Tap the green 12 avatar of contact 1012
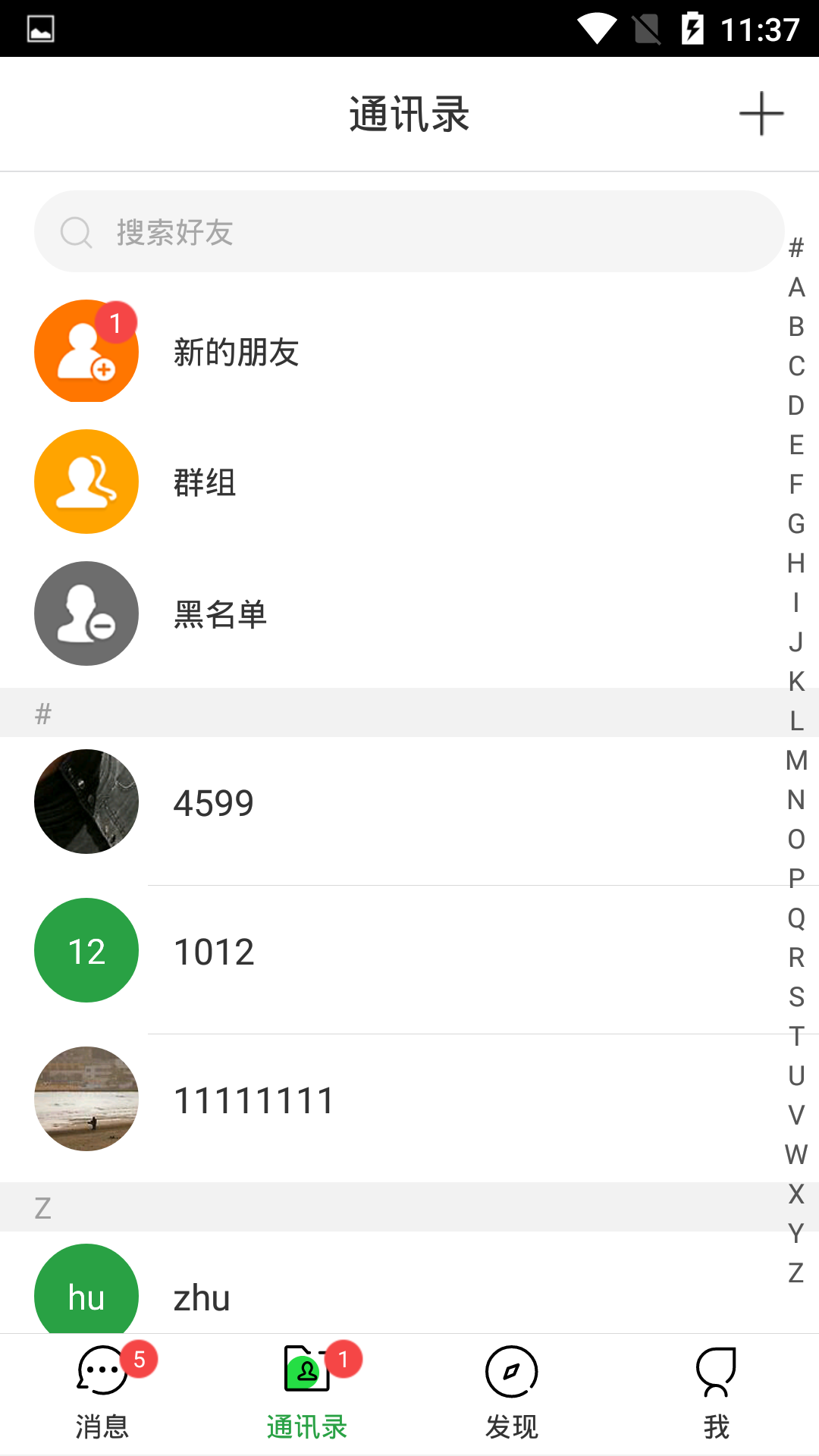The width and height of the screenshot is (819, 1456). [x=86, y=950]
